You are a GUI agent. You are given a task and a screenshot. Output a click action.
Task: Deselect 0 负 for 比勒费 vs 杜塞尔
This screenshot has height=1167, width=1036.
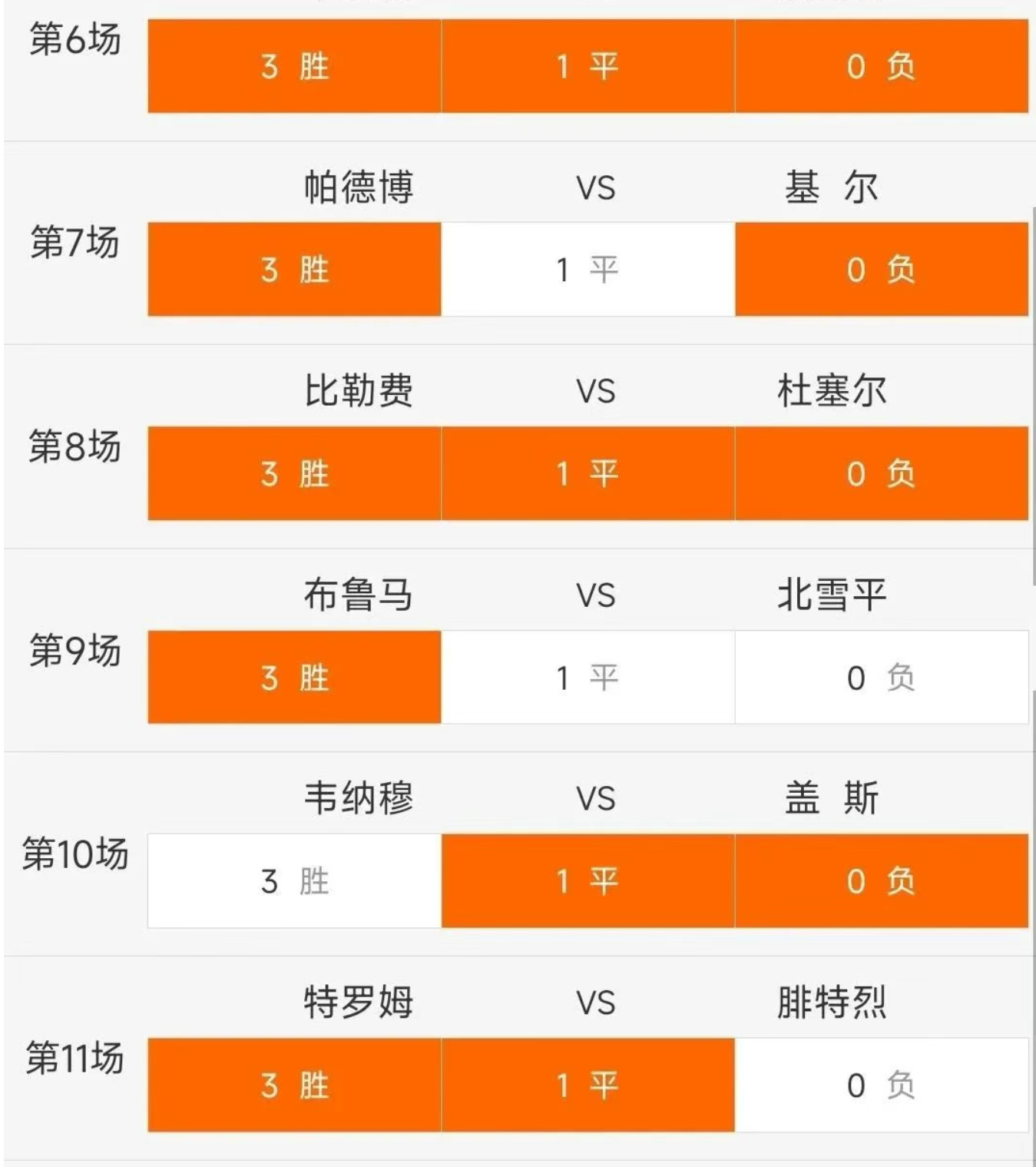click(881, 473)
